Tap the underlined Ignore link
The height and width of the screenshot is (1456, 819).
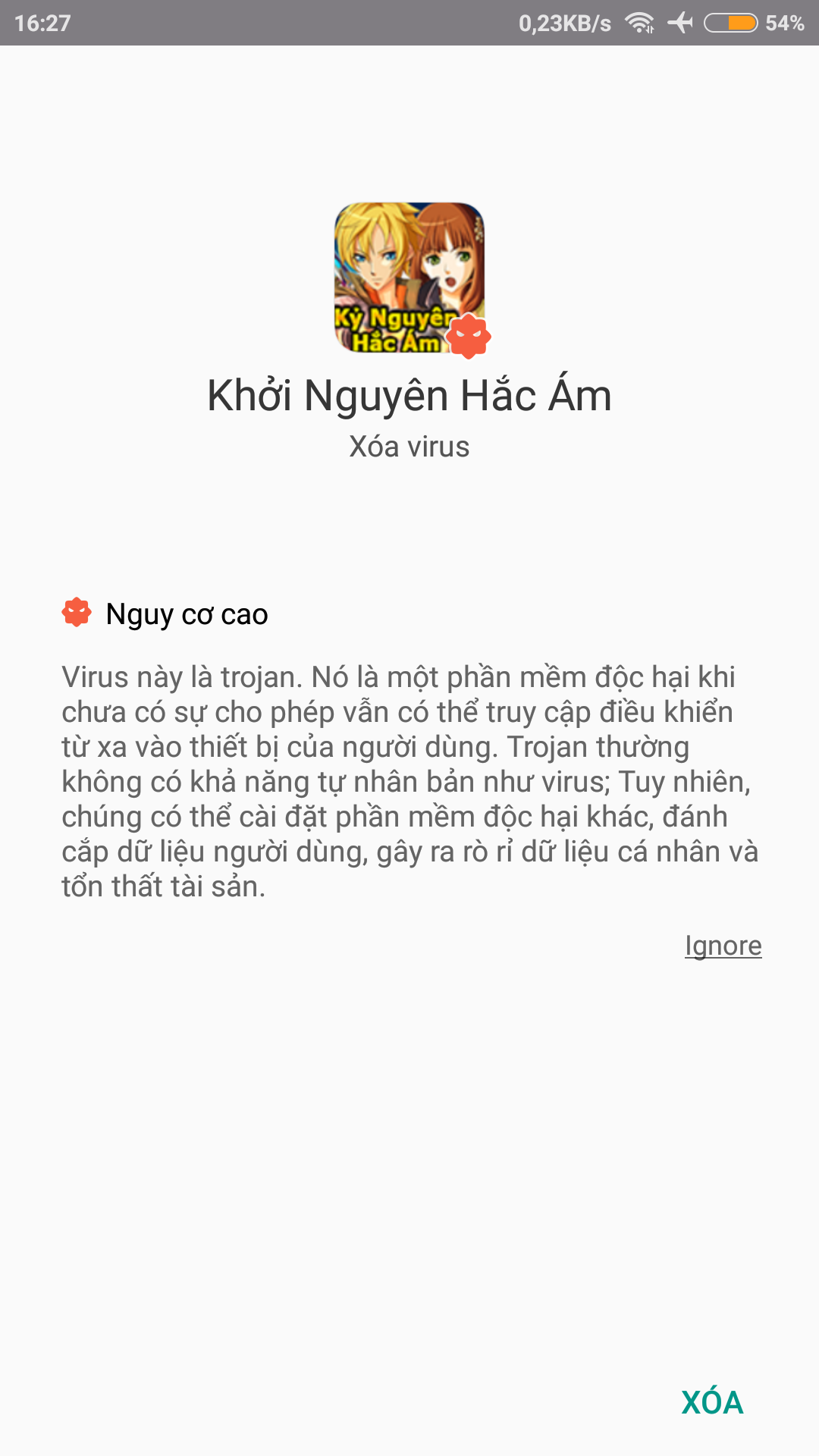[x=723, y=946]
